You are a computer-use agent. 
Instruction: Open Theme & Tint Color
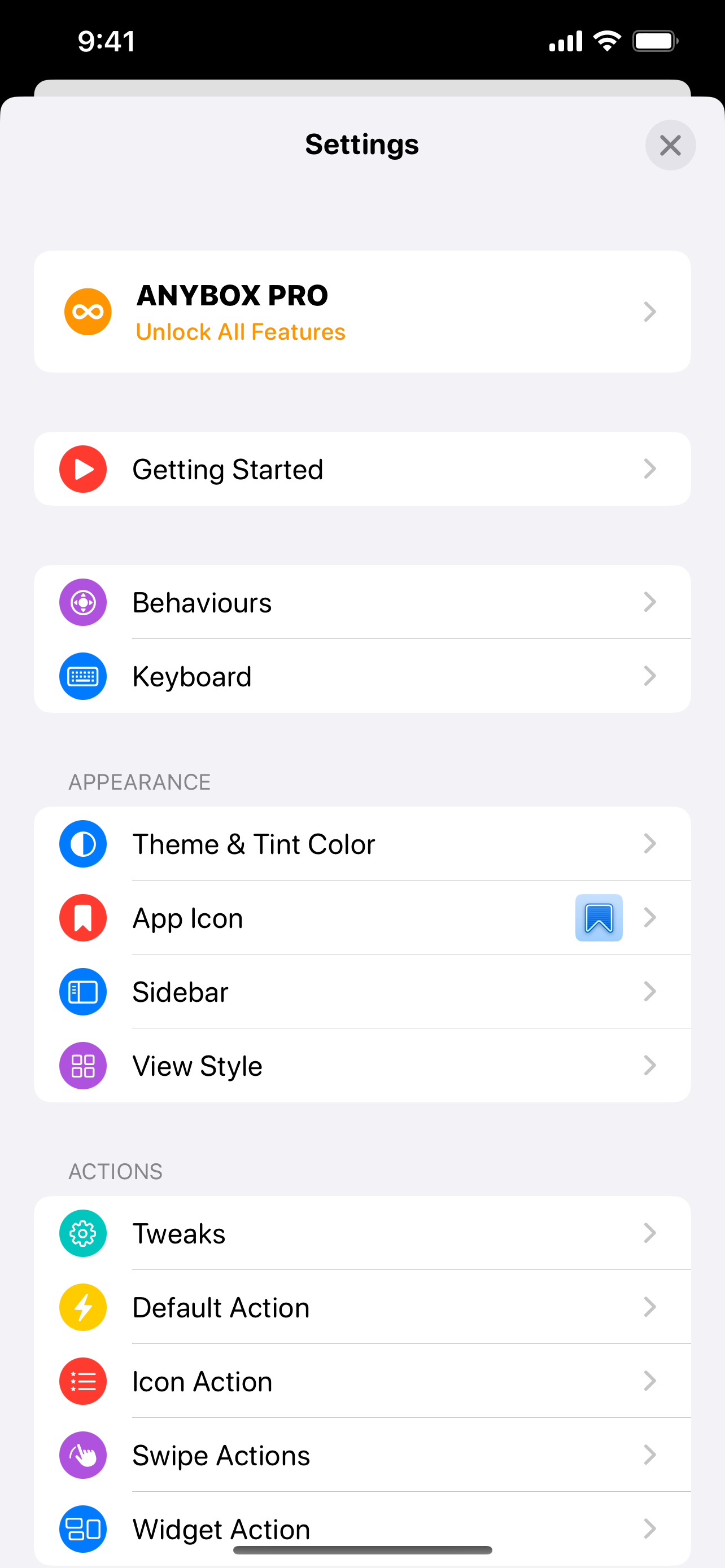tap(361, 844)
